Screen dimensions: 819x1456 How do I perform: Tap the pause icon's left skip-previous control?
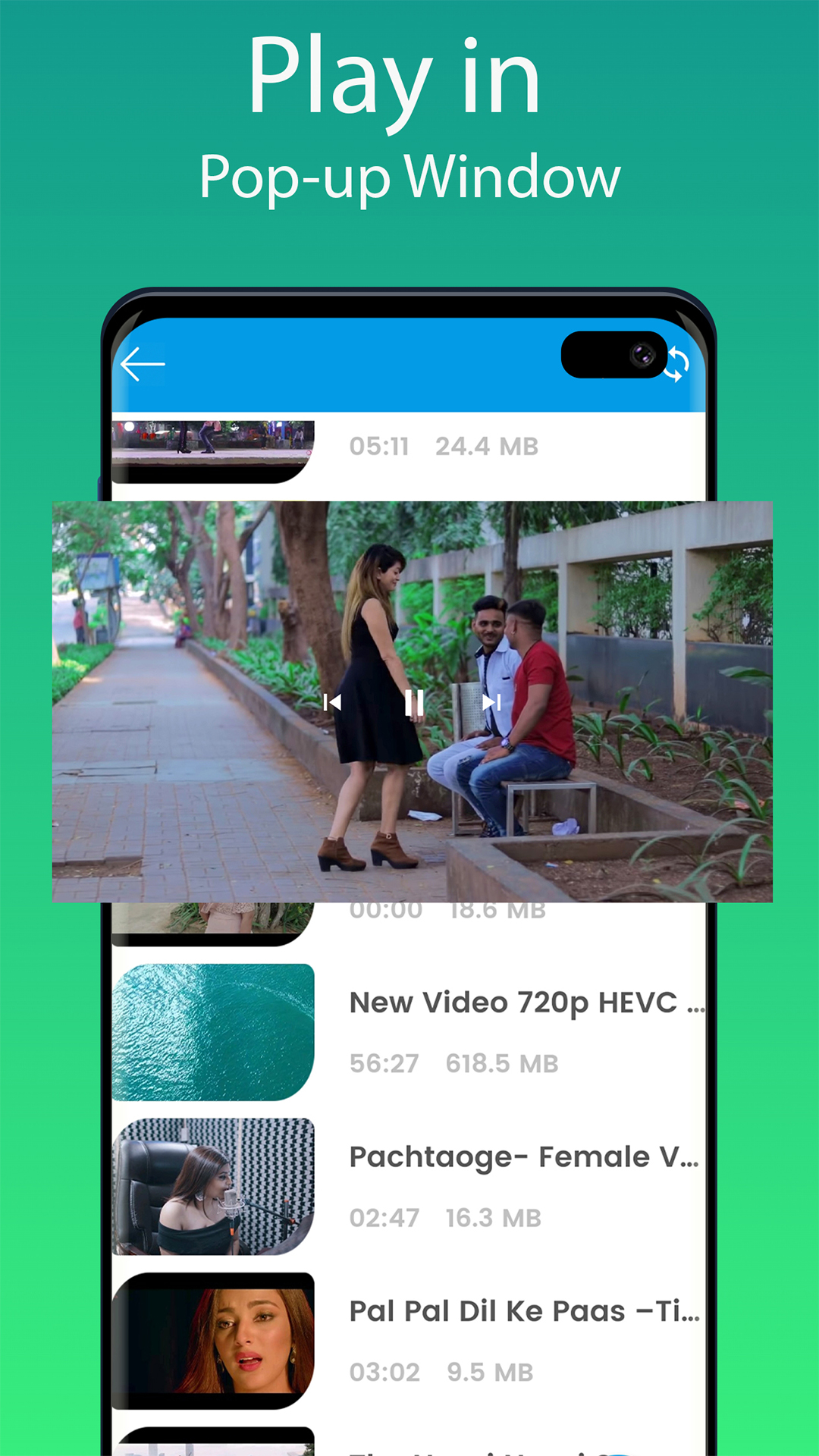pos(332,701)
